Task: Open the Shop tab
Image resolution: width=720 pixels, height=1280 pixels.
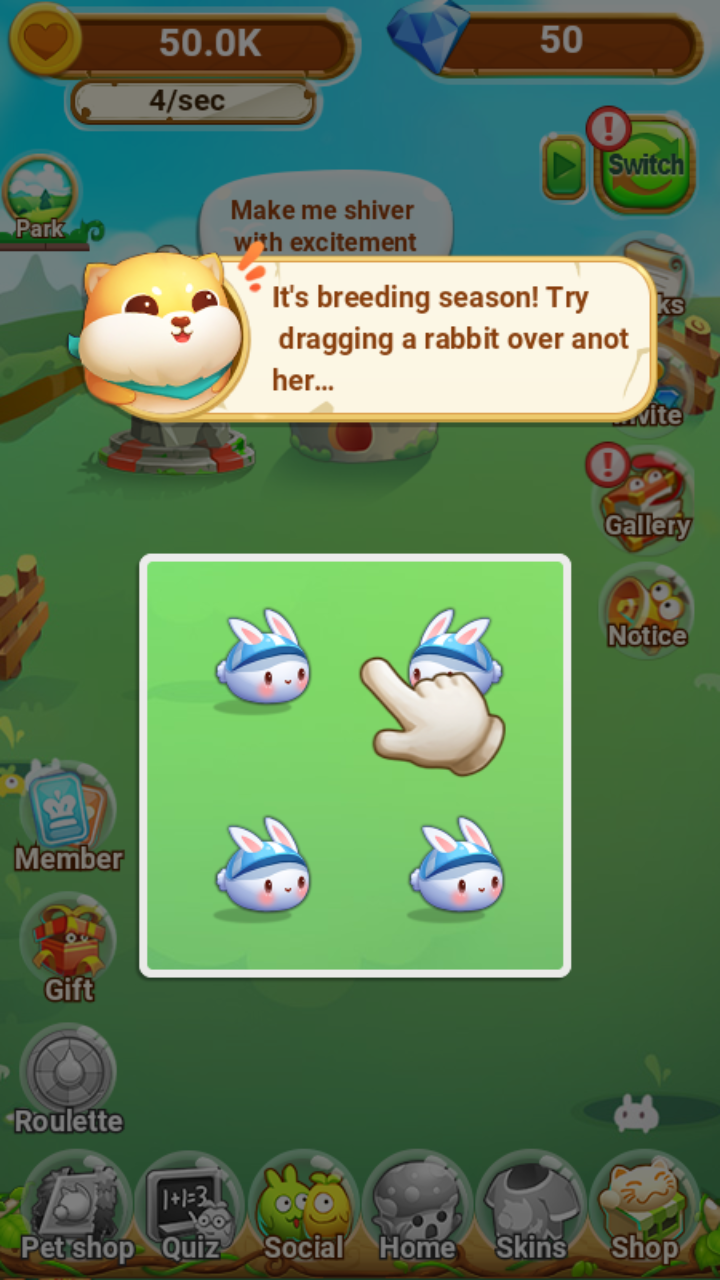Action: [x=645, y=1212]
